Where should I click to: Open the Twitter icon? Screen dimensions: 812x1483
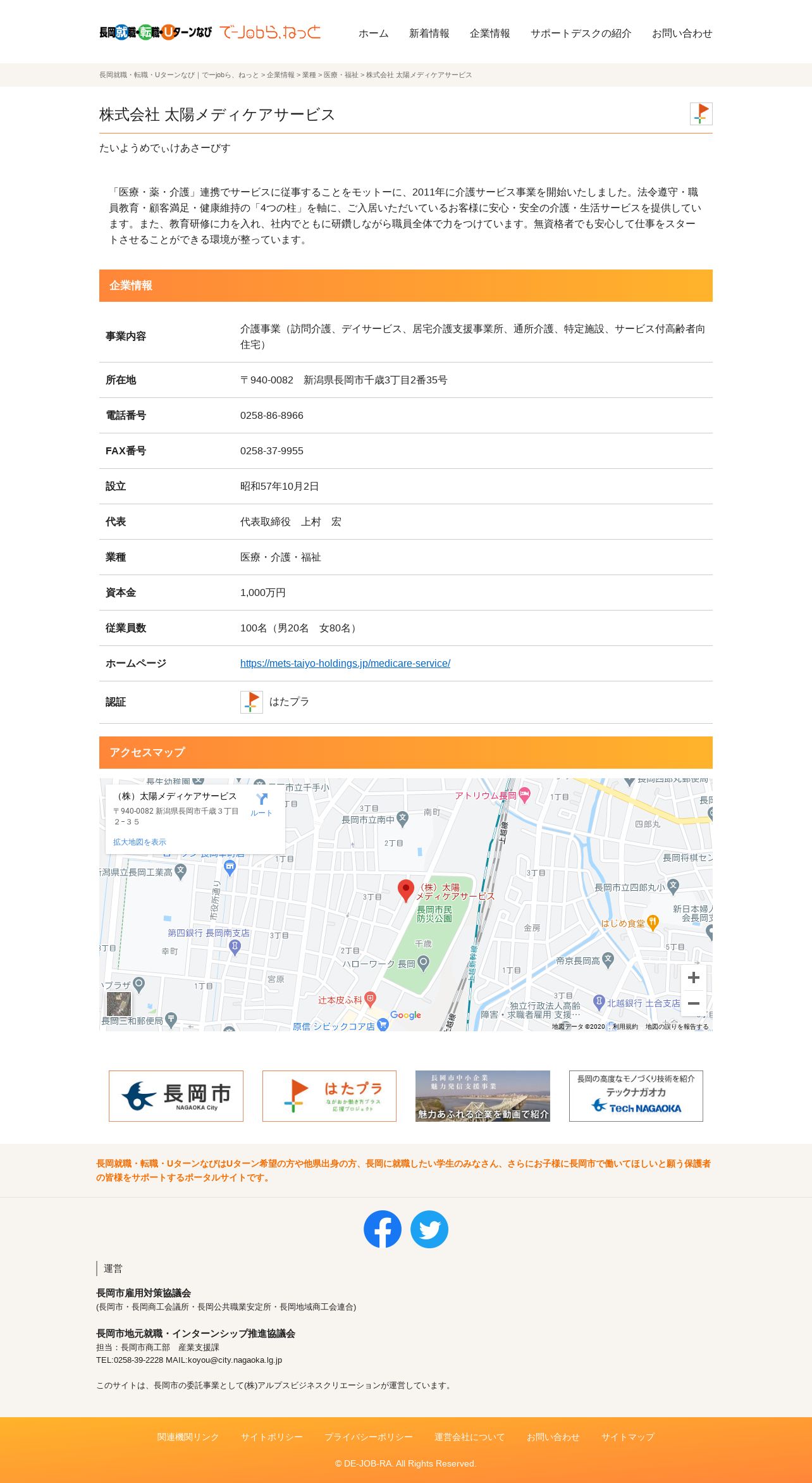click(429, 1229)
